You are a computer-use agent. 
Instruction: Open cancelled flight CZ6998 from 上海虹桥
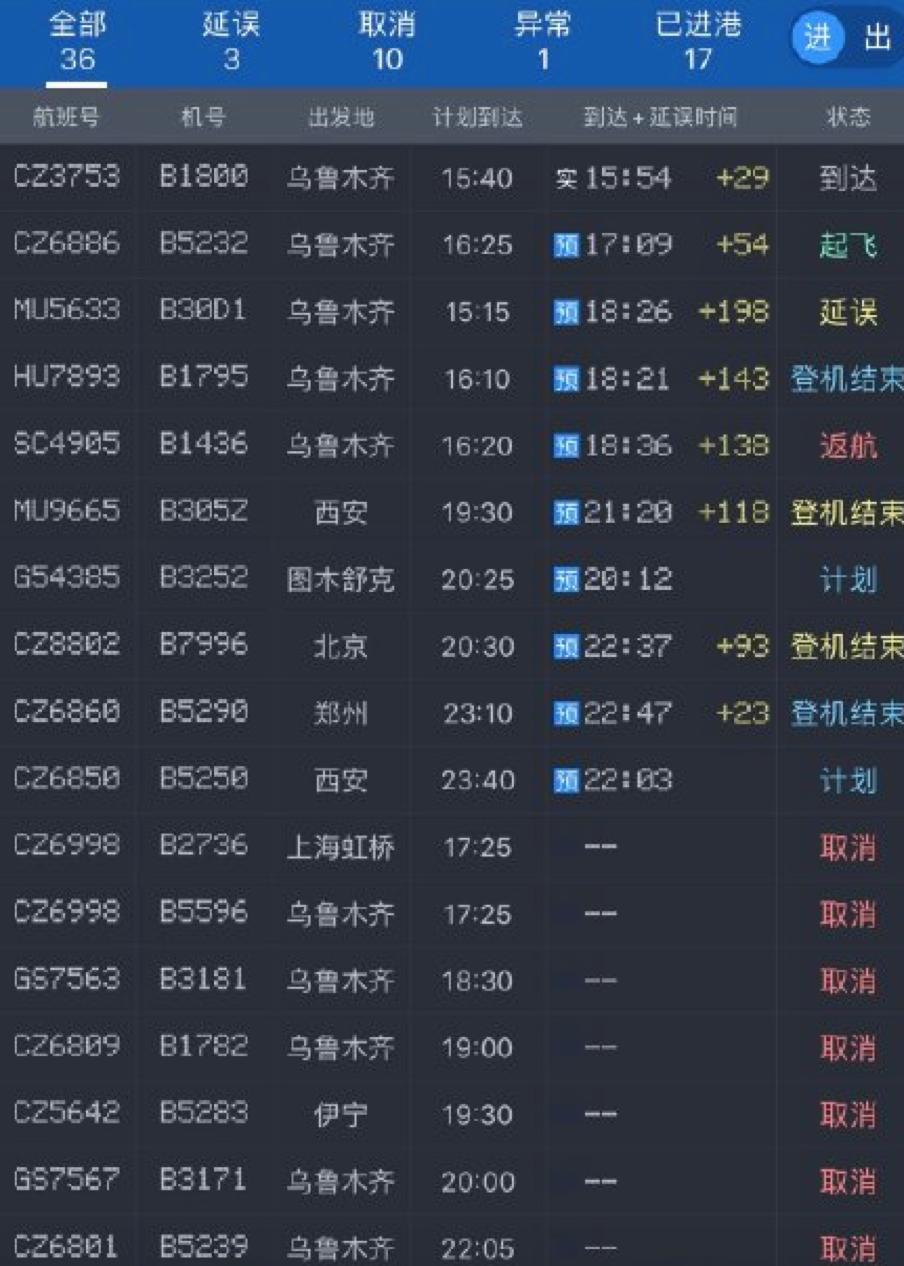(x=66, y=846)
